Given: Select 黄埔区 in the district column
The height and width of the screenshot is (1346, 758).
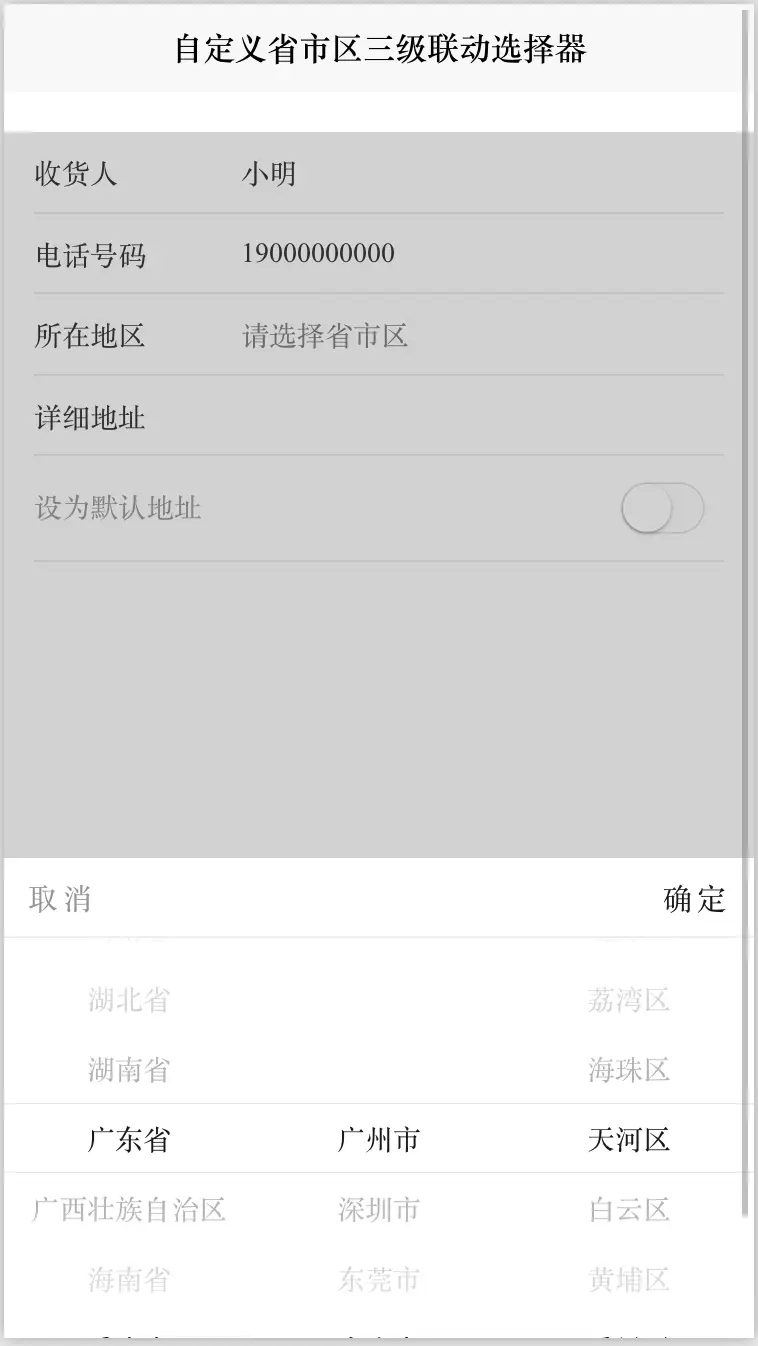Looking at the screenshot, I should pyautogui.click(x=629, y=1280).
